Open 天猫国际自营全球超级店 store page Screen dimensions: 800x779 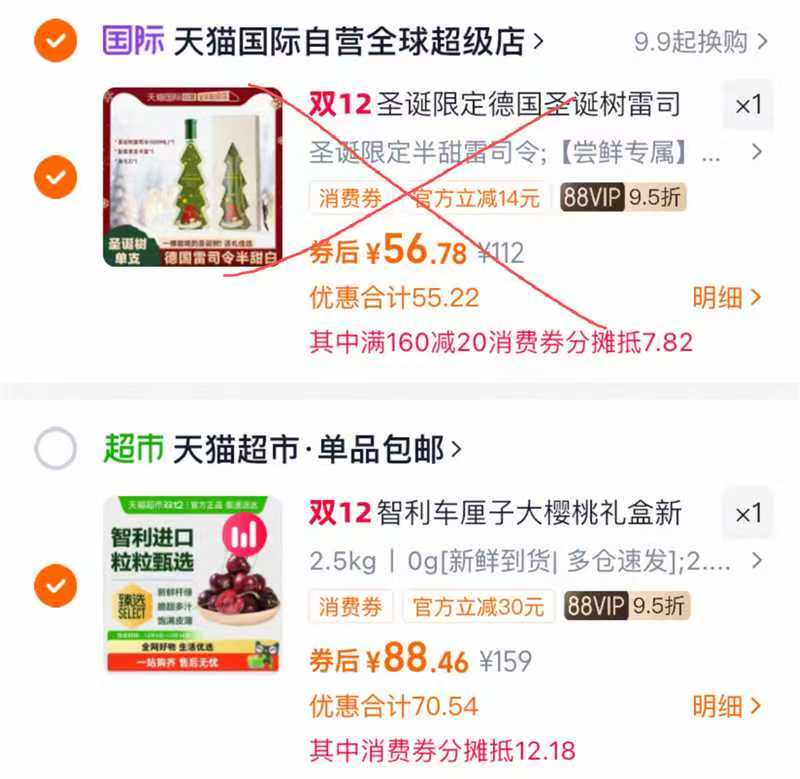[x=348, y=42]
